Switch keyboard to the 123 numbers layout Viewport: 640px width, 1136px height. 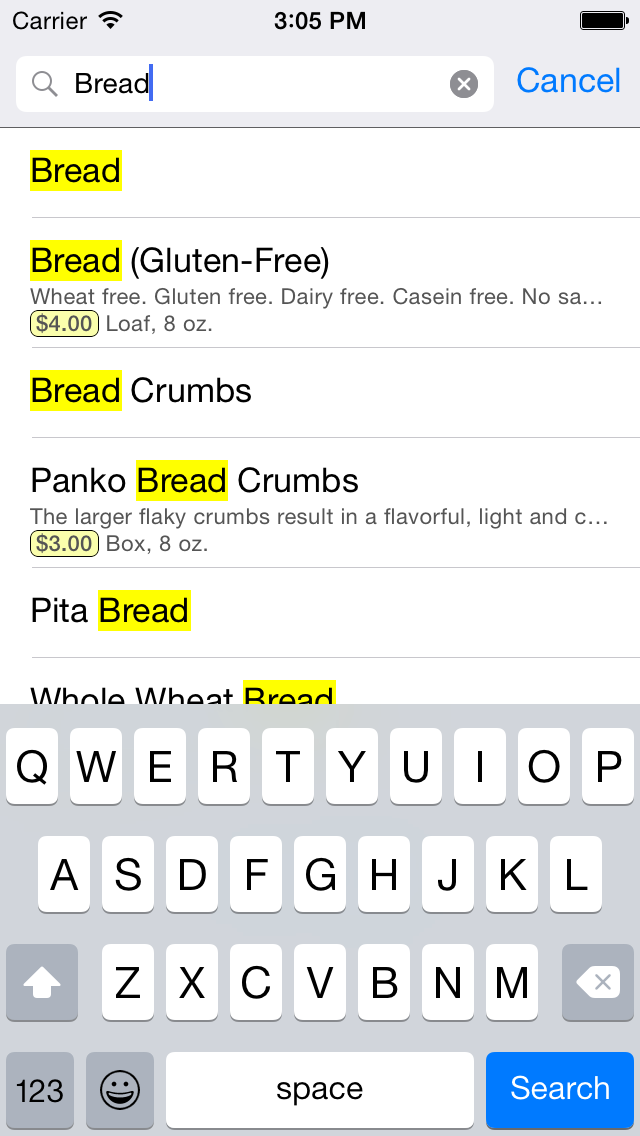click(40, 1089)
